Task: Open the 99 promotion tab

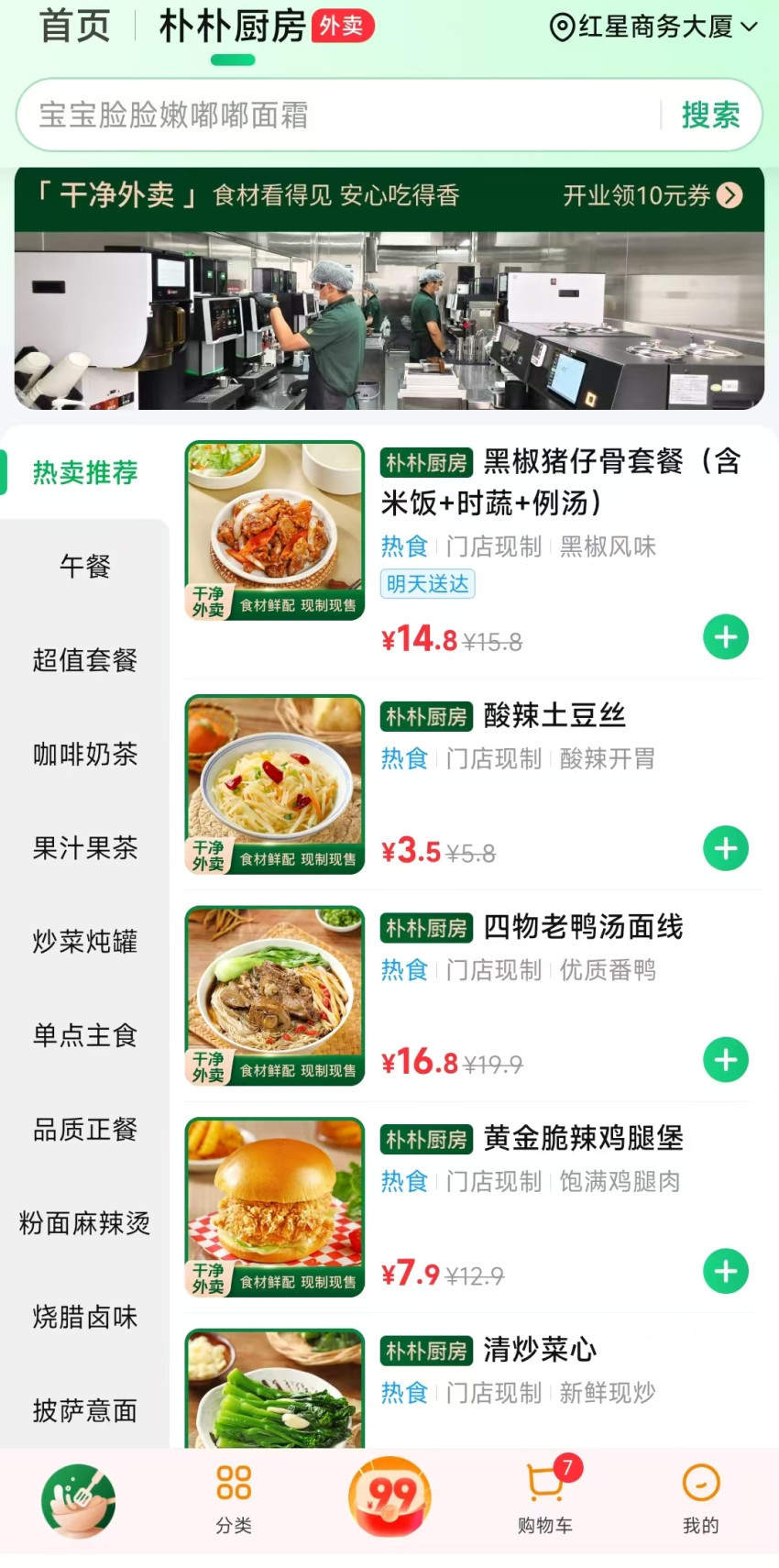Action: (389, 1496)
